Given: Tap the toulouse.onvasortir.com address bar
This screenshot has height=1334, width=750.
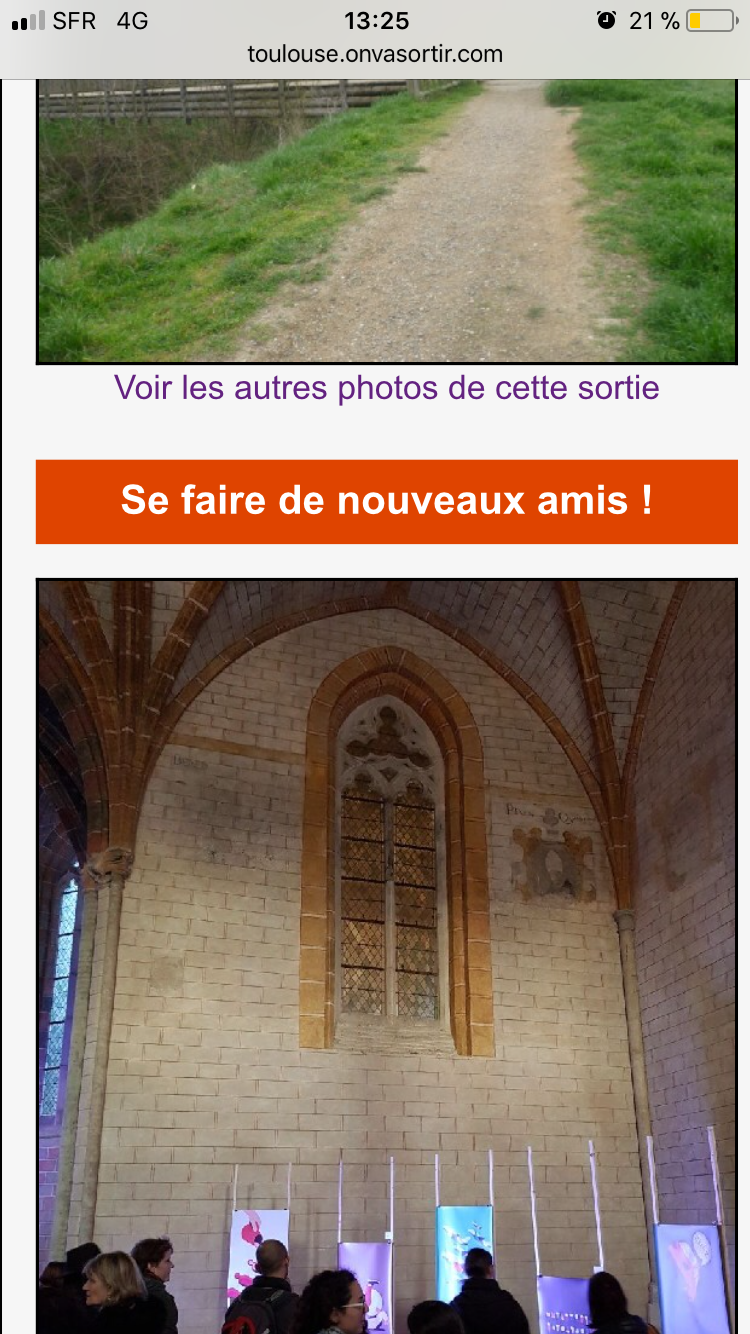Looking at the screenshot, I should 375,54.
